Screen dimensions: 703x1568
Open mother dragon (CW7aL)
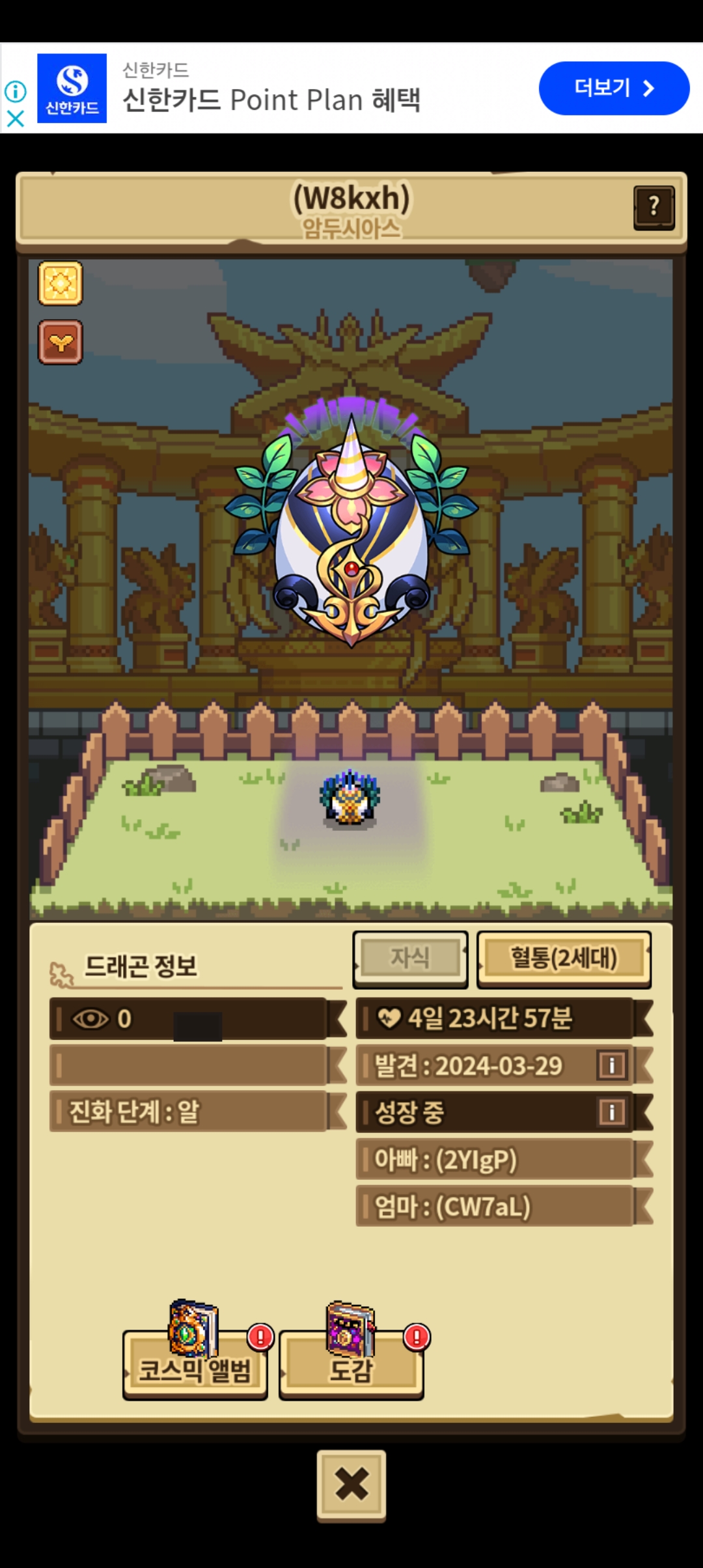pos(495,1207)
